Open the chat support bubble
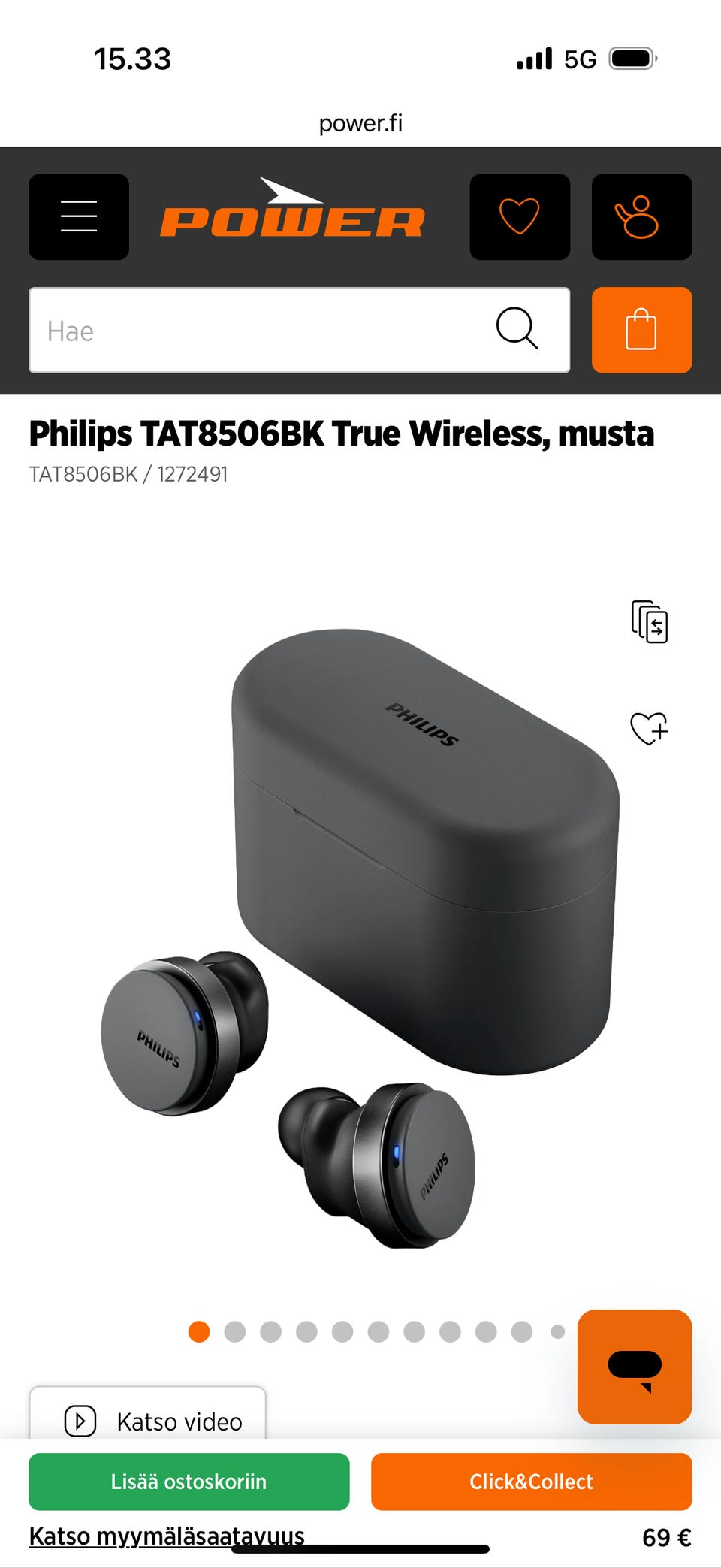The image size is (721, 1568). (x=635, y=1367)
